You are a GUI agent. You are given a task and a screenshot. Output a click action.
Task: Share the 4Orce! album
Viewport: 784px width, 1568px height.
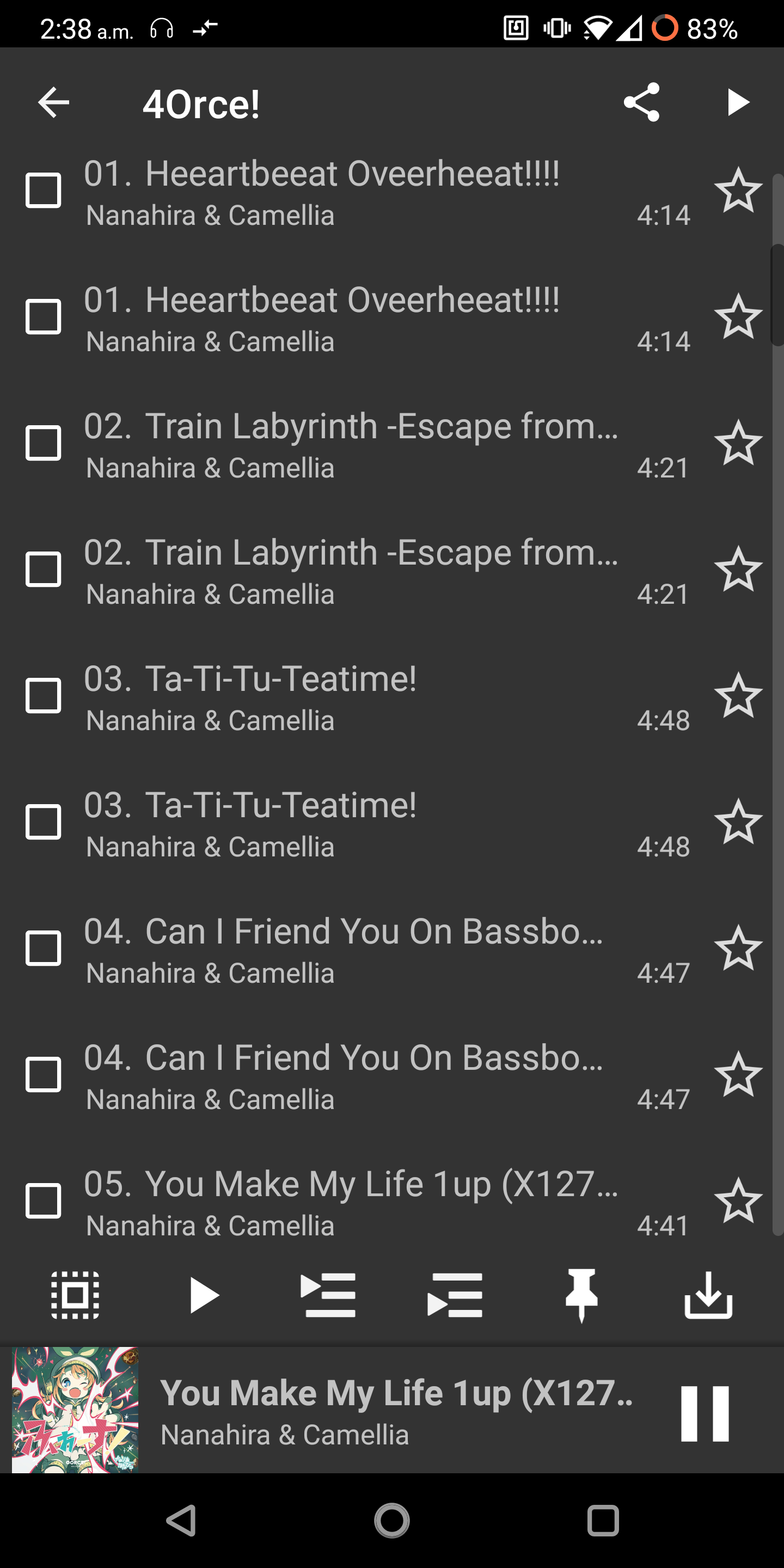(x=641, y=102)
